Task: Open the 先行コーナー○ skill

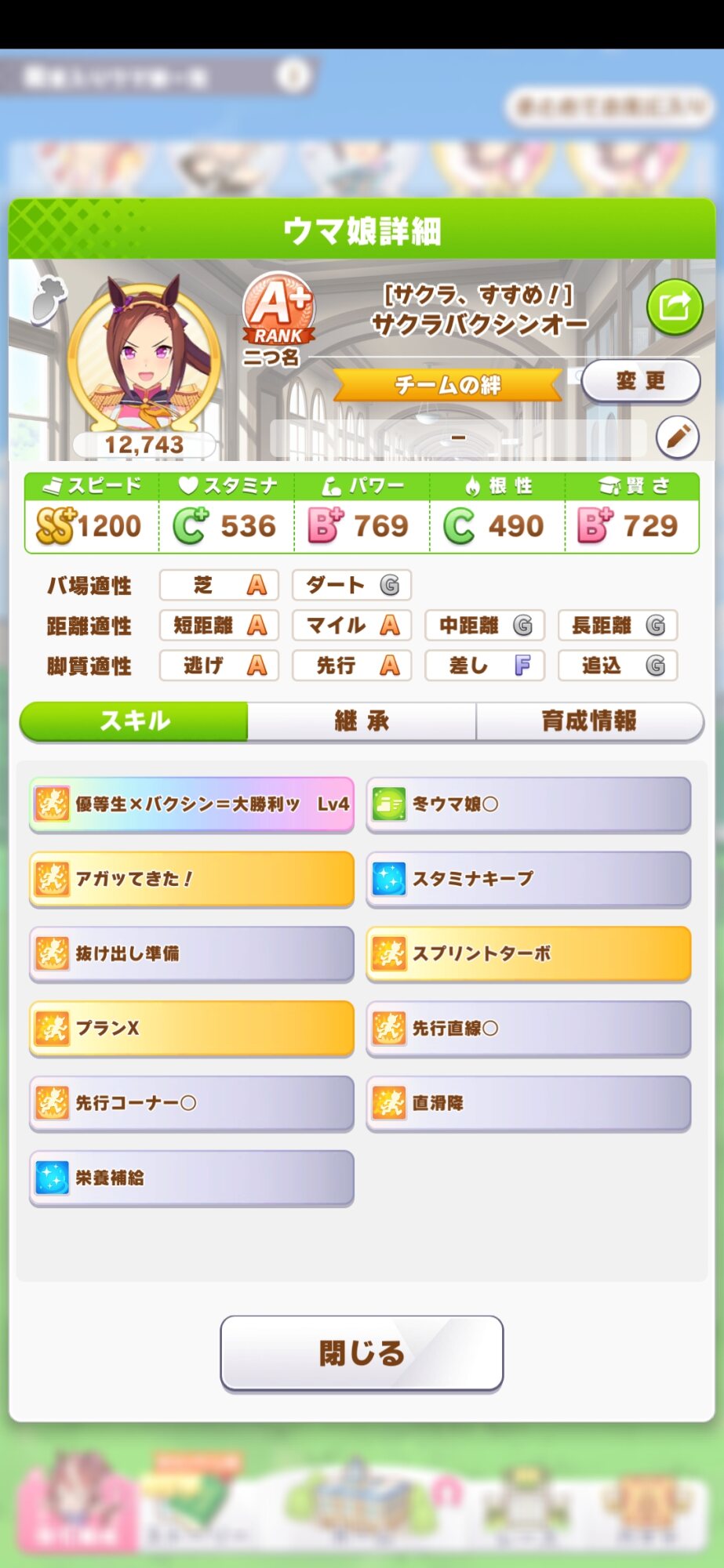Action: point(191,1103)
